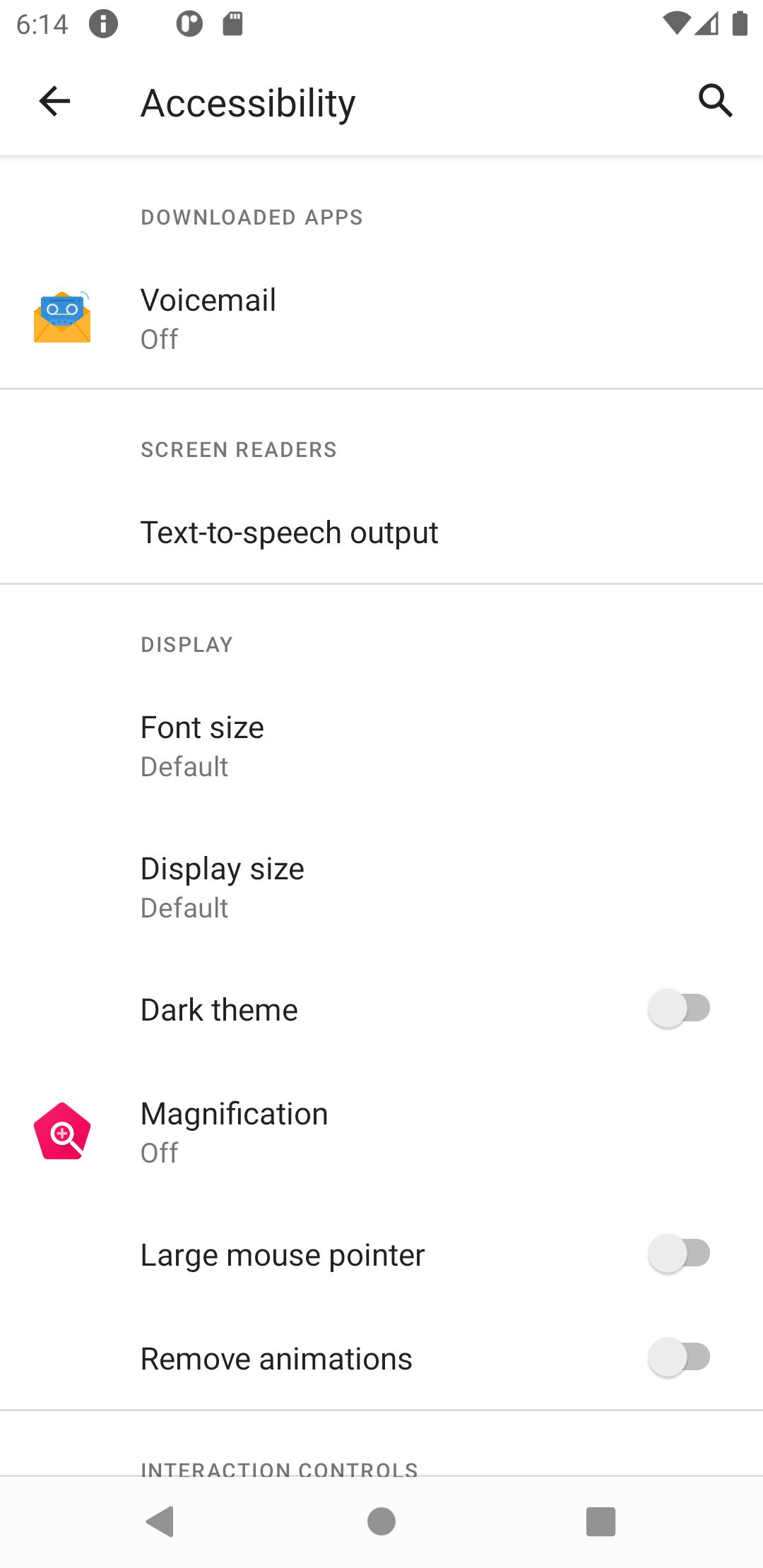Toggle Remove animations on
This screenshot has width=763, height=1568.
pos(680,1358)
